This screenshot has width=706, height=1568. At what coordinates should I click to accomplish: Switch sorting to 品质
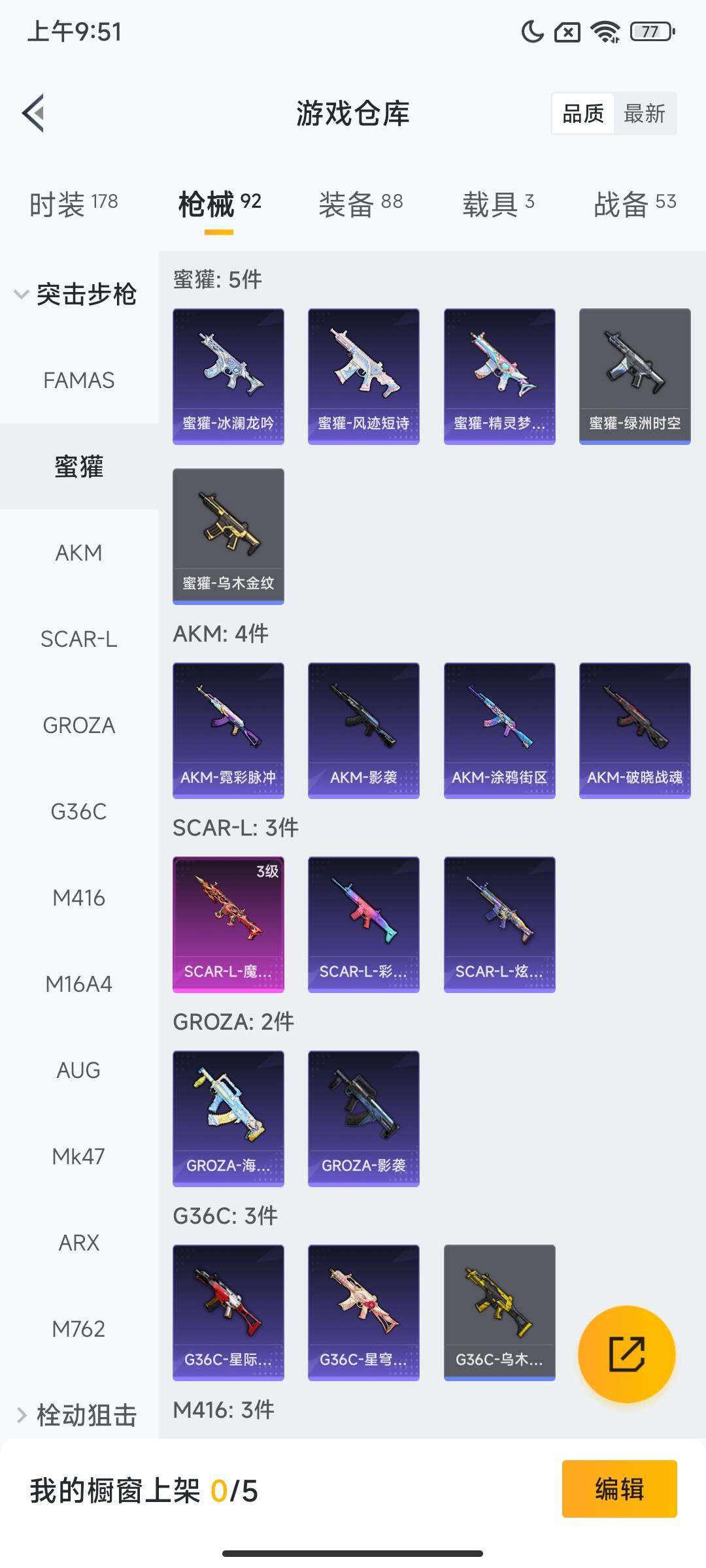click(x=584, y=114)
